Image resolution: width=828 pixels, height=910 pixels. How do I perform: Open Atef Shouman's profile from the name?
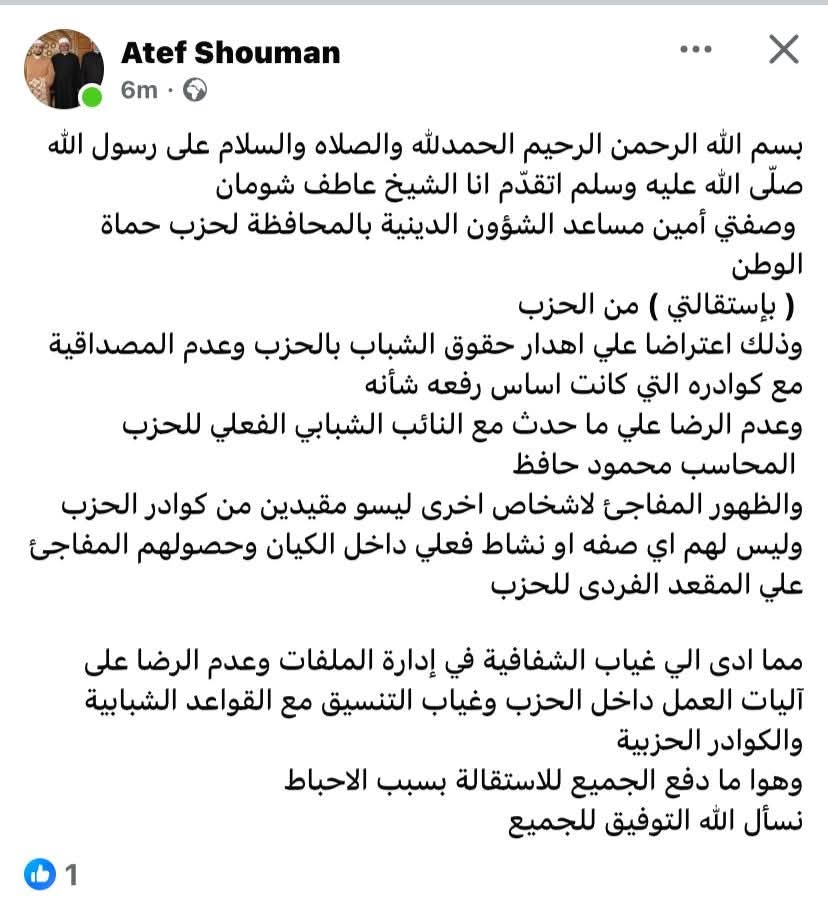(231, 52)
